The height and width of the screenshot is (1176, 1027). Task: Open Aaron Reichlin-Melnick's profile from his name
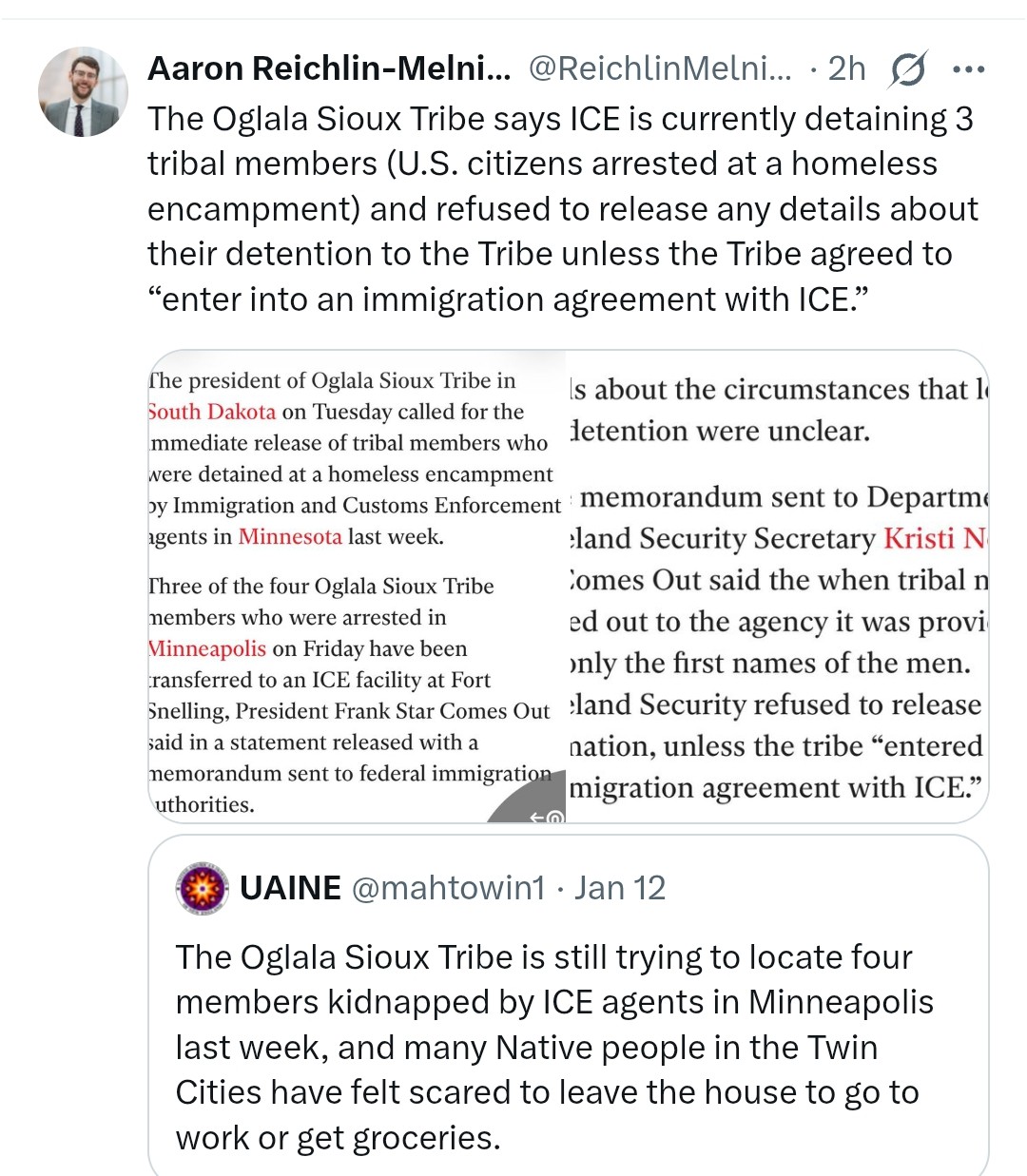click(329, 68)
